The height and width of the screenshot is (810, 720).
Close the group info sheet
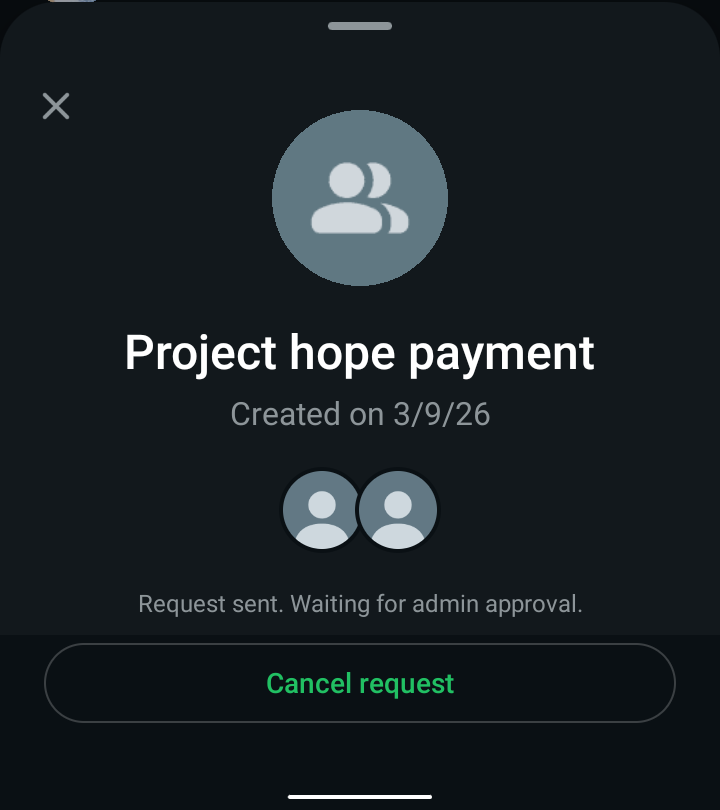[x=56, y=106]
